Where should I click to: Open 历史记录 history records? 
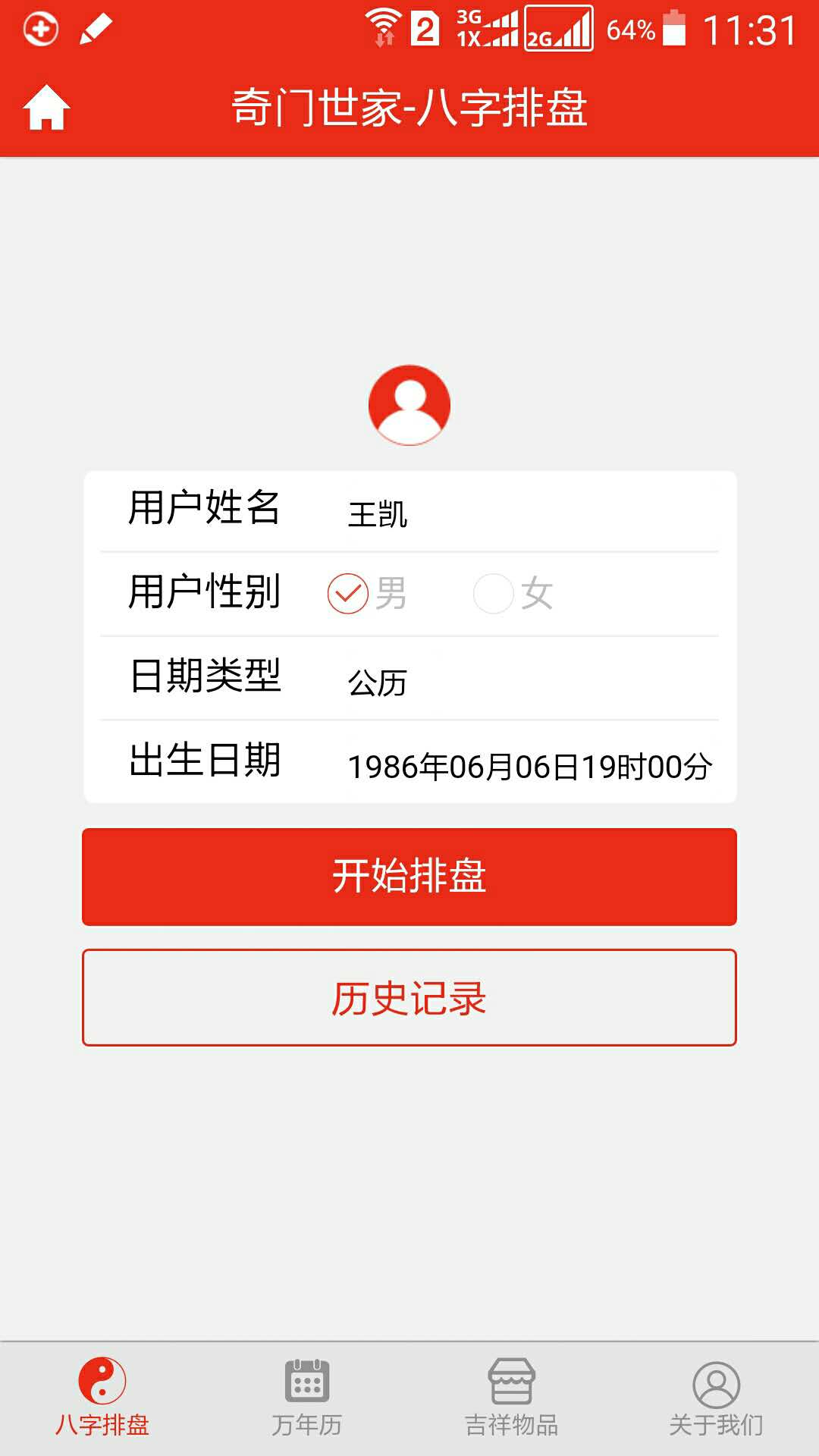click(409, 997)
